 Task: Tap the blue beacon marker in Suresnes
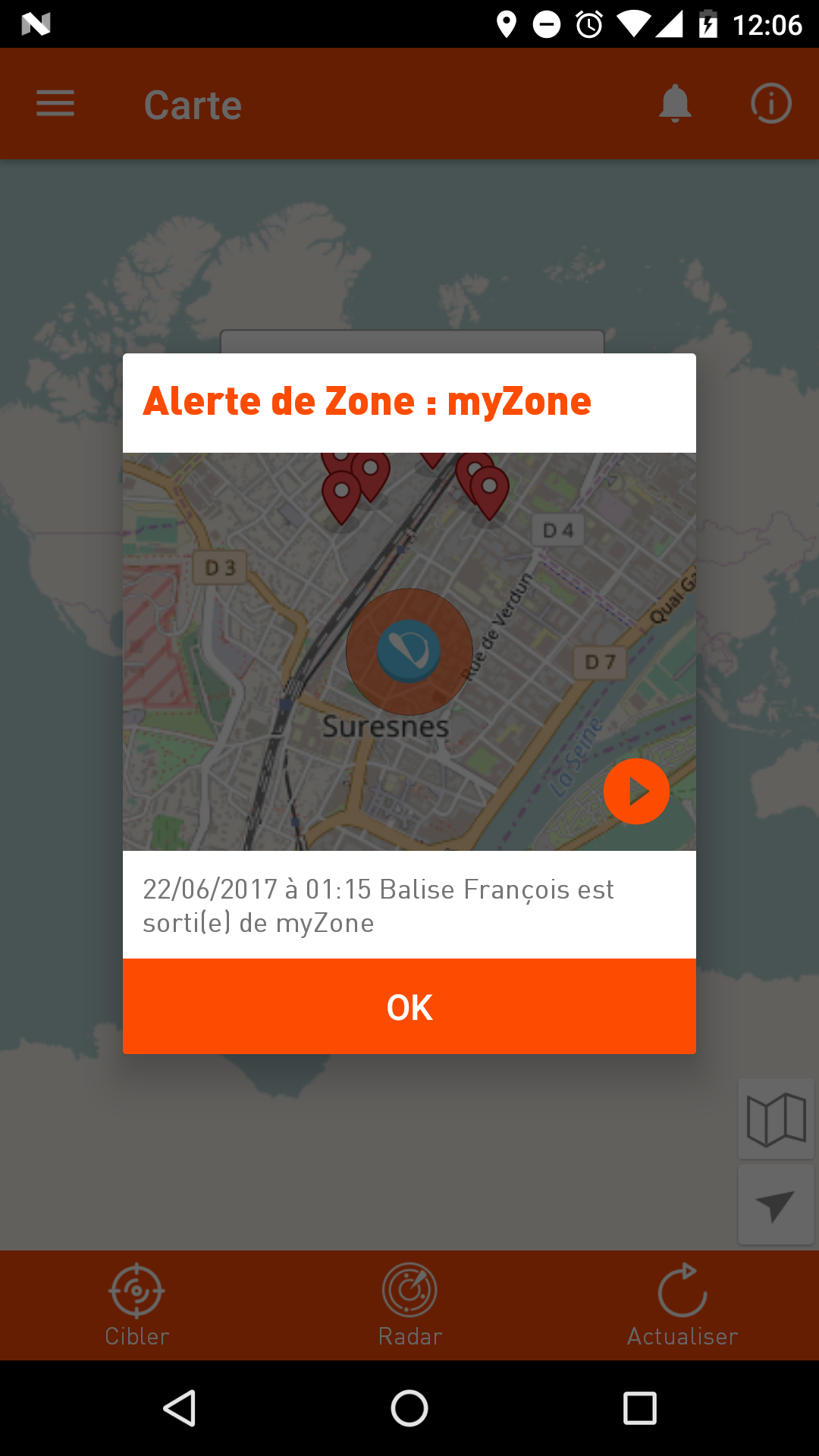click(x=409, y=651)
